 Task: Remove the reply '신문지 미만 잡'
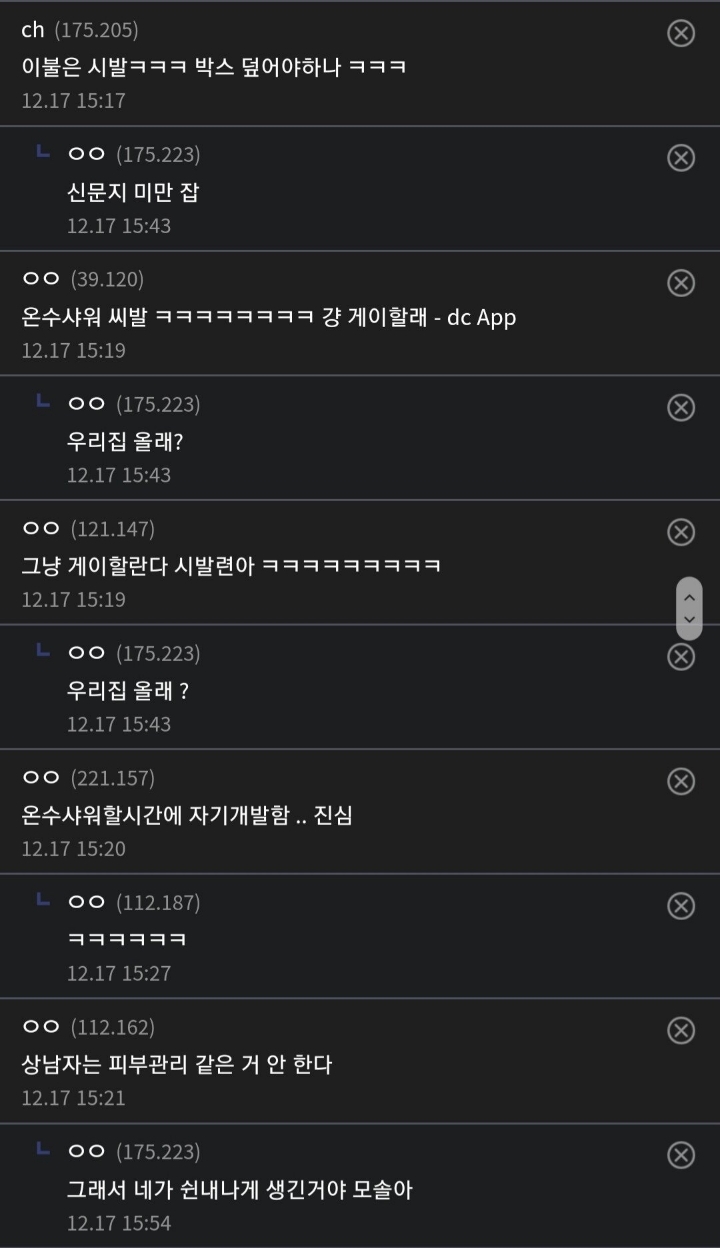pos(681,158)
